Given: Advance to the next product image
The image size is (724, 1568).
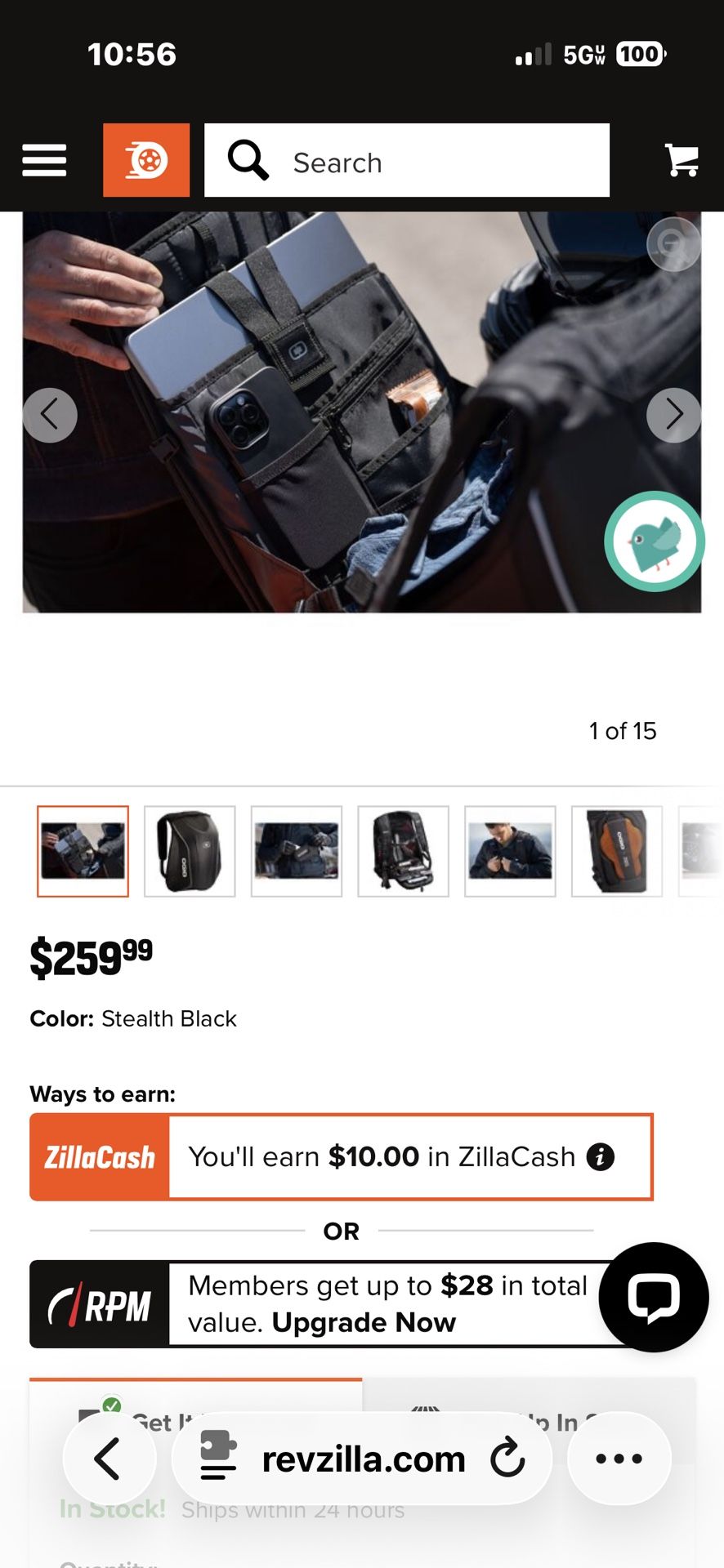Looking at the screenshot, I should pos(674,414).
